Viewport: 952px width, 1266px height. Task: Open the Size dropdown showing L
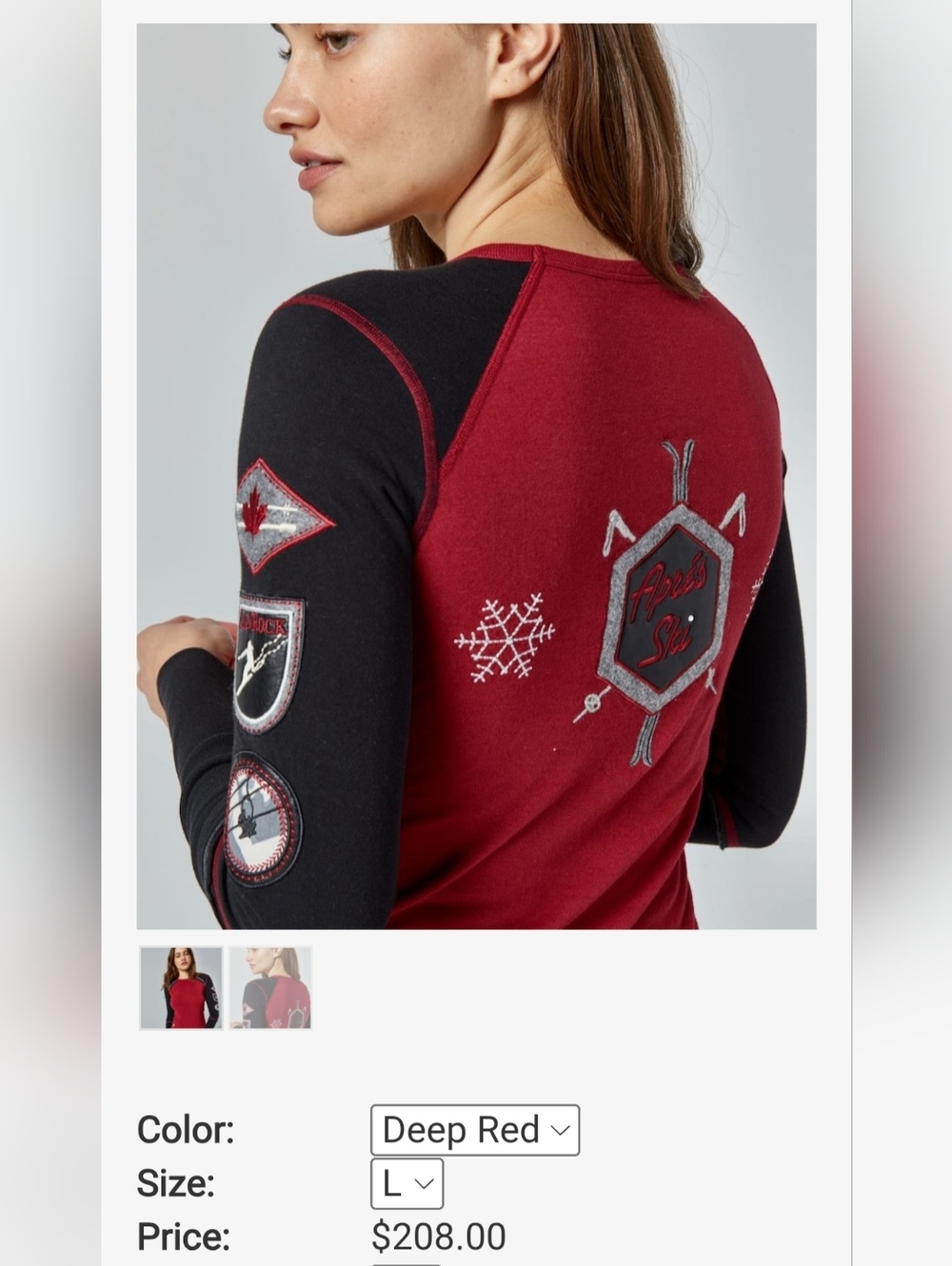pyautogui.click(x=407, y=1183)
